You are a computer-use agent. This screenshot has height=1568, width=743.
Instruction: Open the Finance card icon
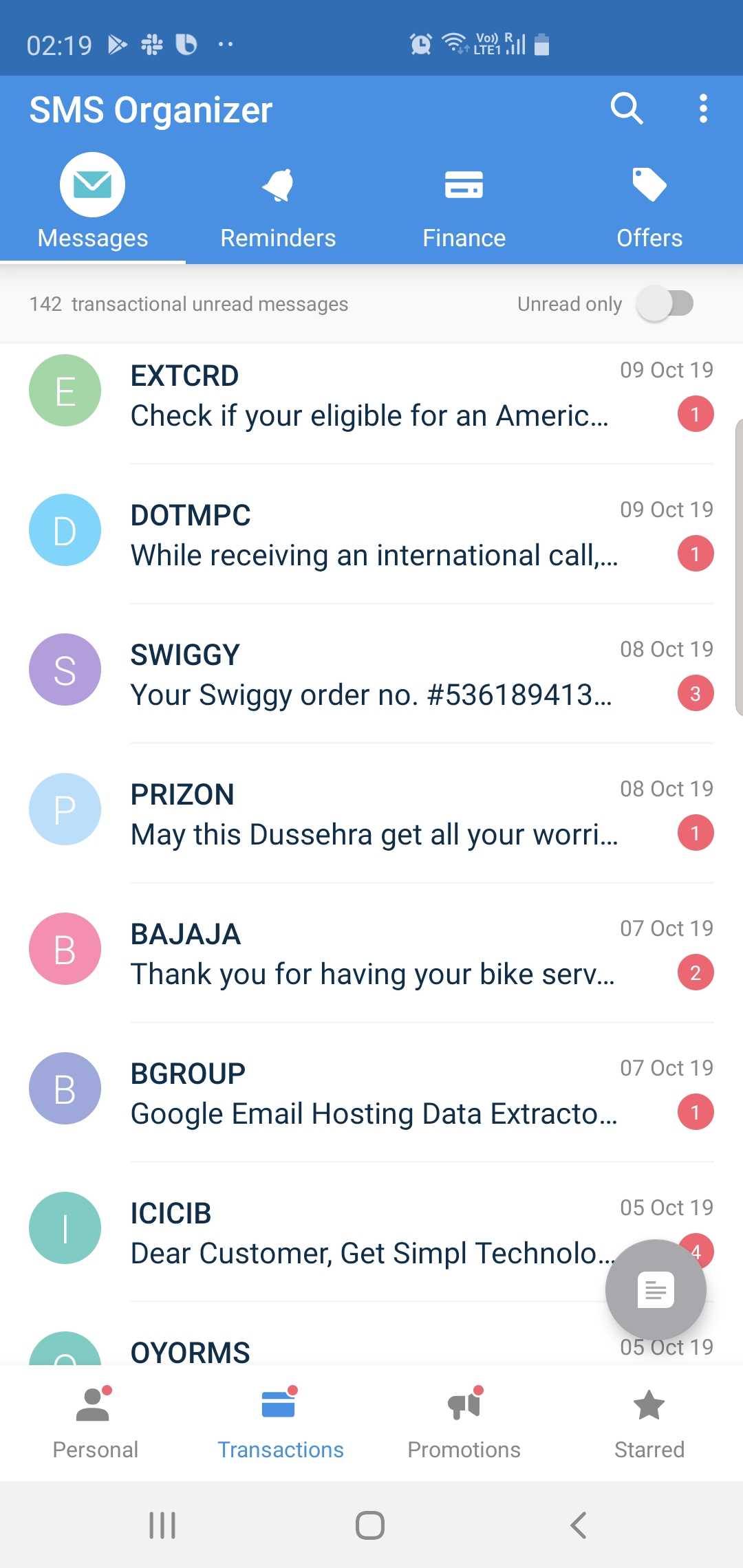coord(464,184)
